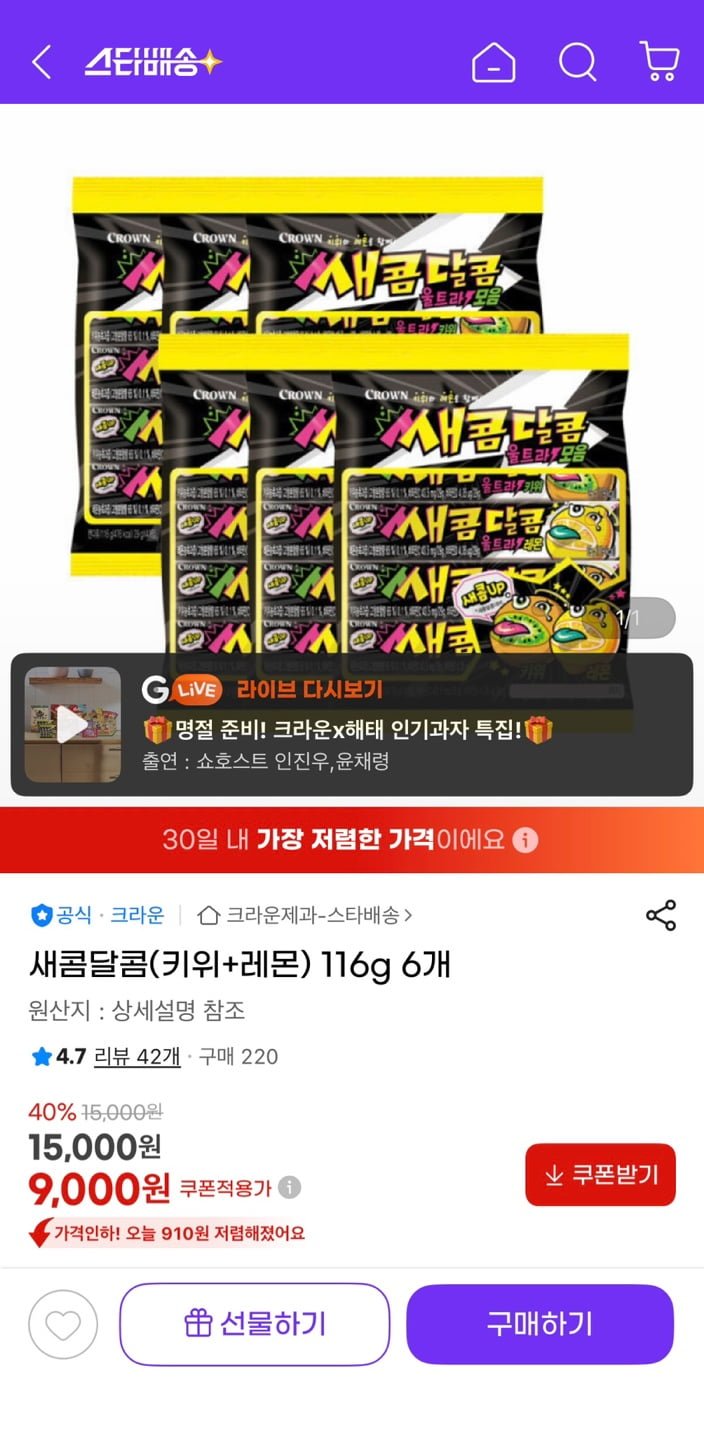The width and height of the screenshot is (704, 1440).
Task: Open the info icon on lowest price banner
Action: [525, 840]
